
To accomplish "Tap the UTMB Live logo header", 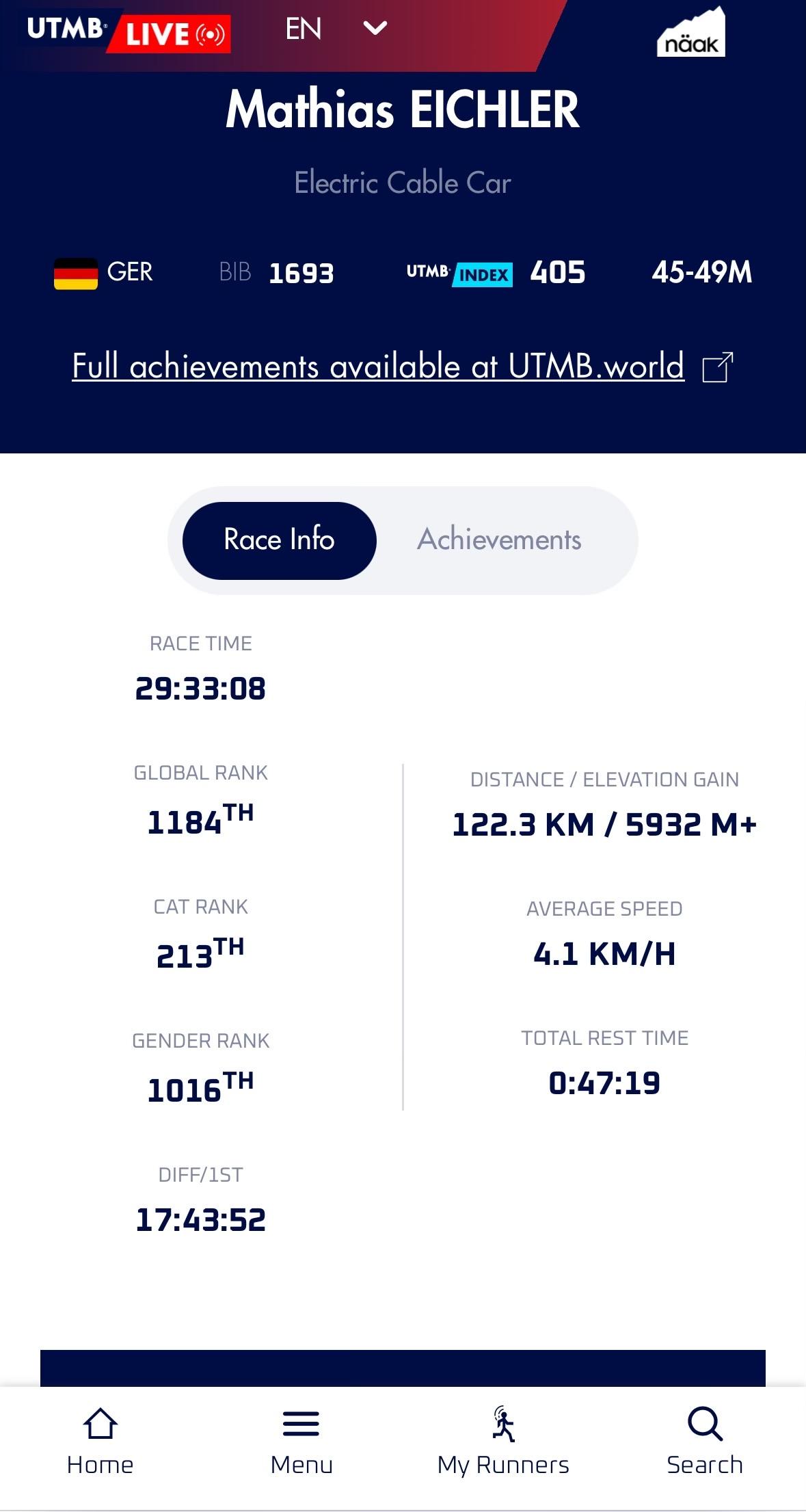I will (x=128, y=31).
